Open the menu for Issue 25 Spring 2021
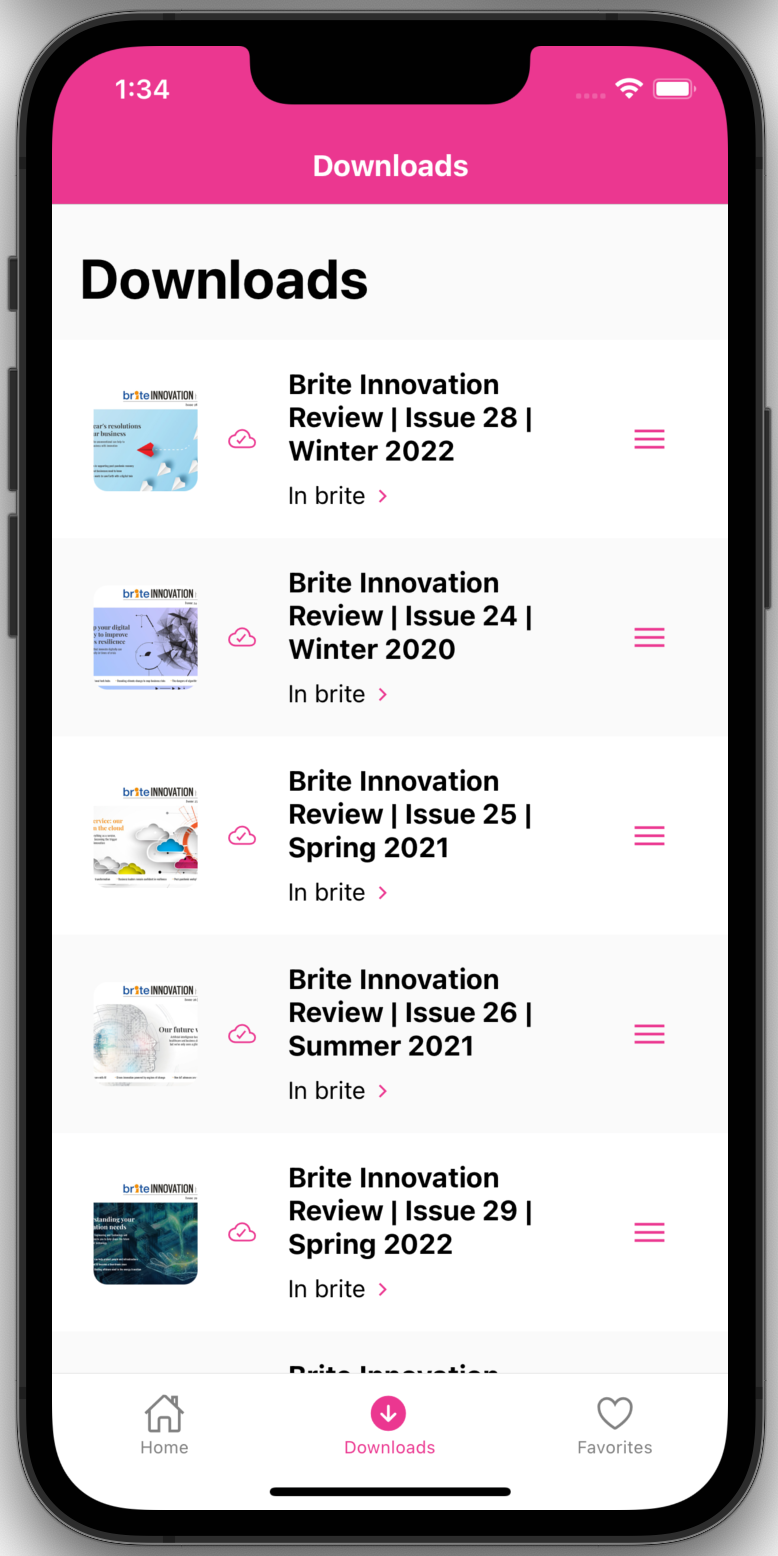Screen dimensions: 778x1556 coord(649,835)
